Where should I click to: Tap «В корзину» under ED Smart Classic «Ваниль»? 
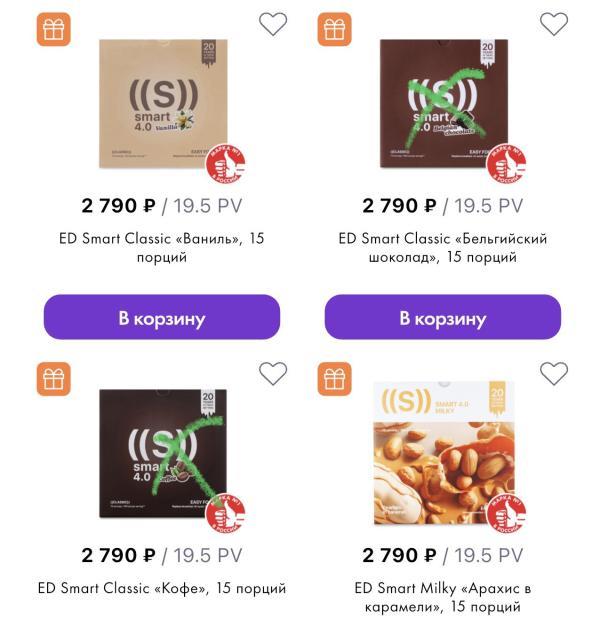[162, 318]
